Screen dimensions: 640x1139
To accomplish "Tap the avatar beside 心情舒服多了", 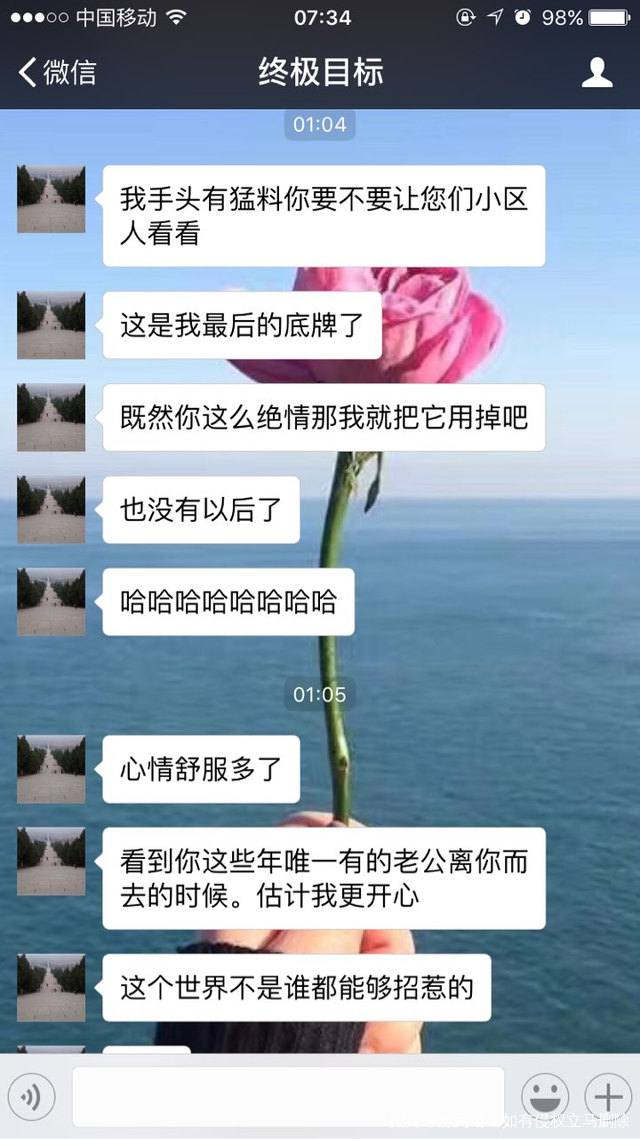I will tap(51, 769).
